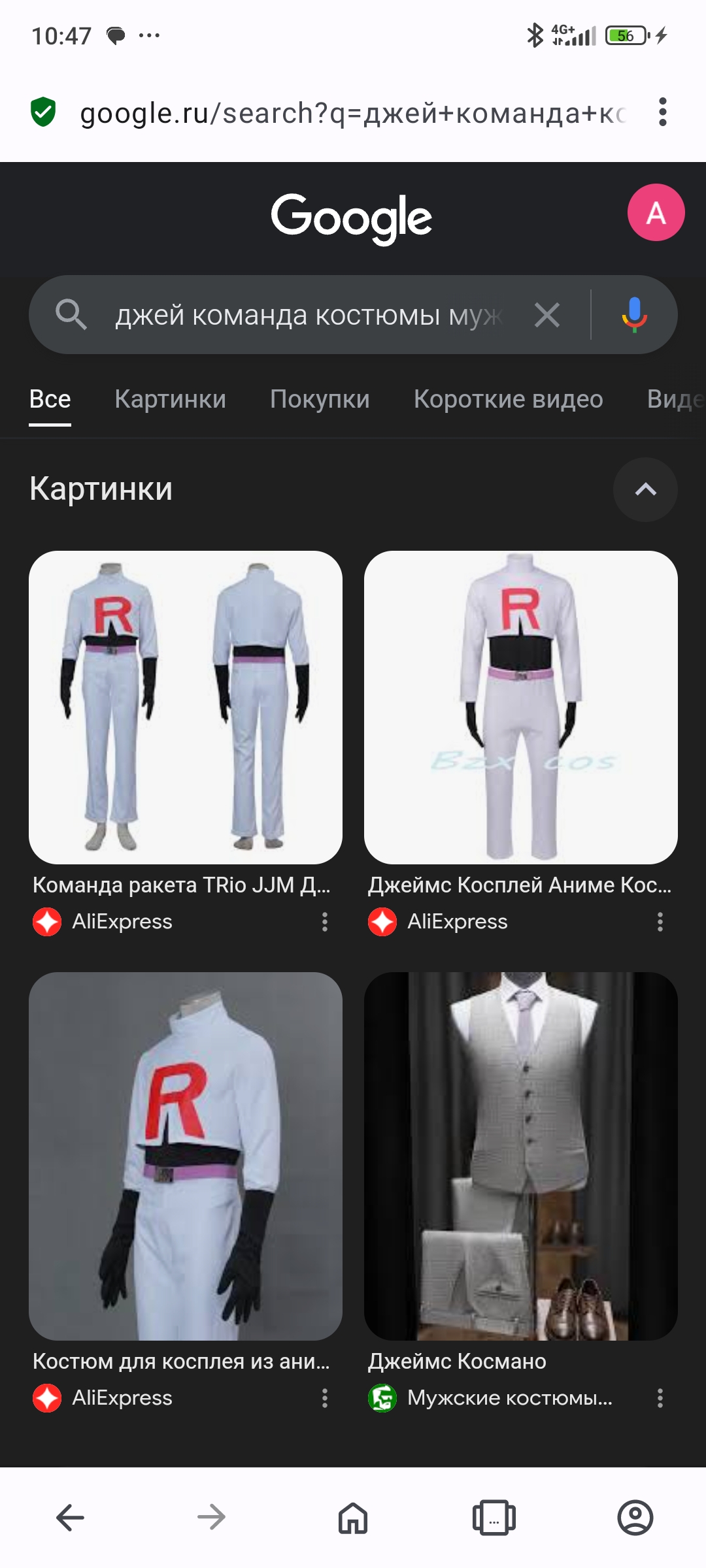
Task: Open the Команда ракета TRio JJM image
Action: coord(186,708)
